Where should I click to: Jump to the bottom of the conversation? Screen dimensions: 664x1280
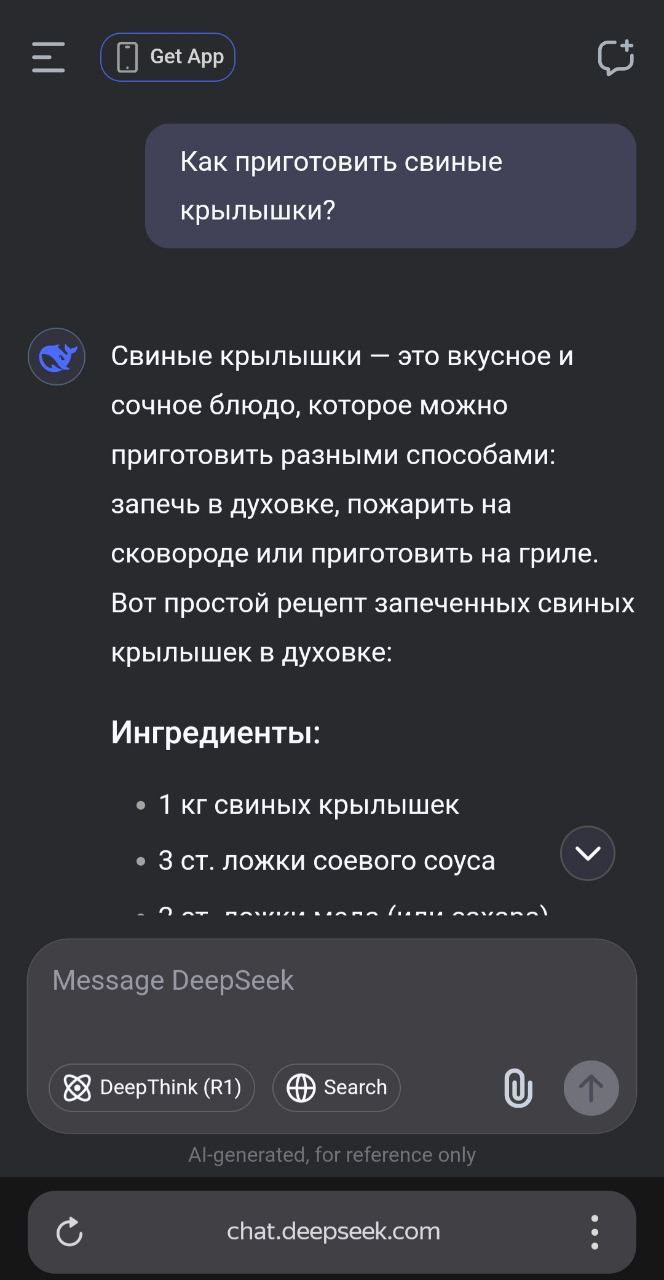click(x=587, y=853)
